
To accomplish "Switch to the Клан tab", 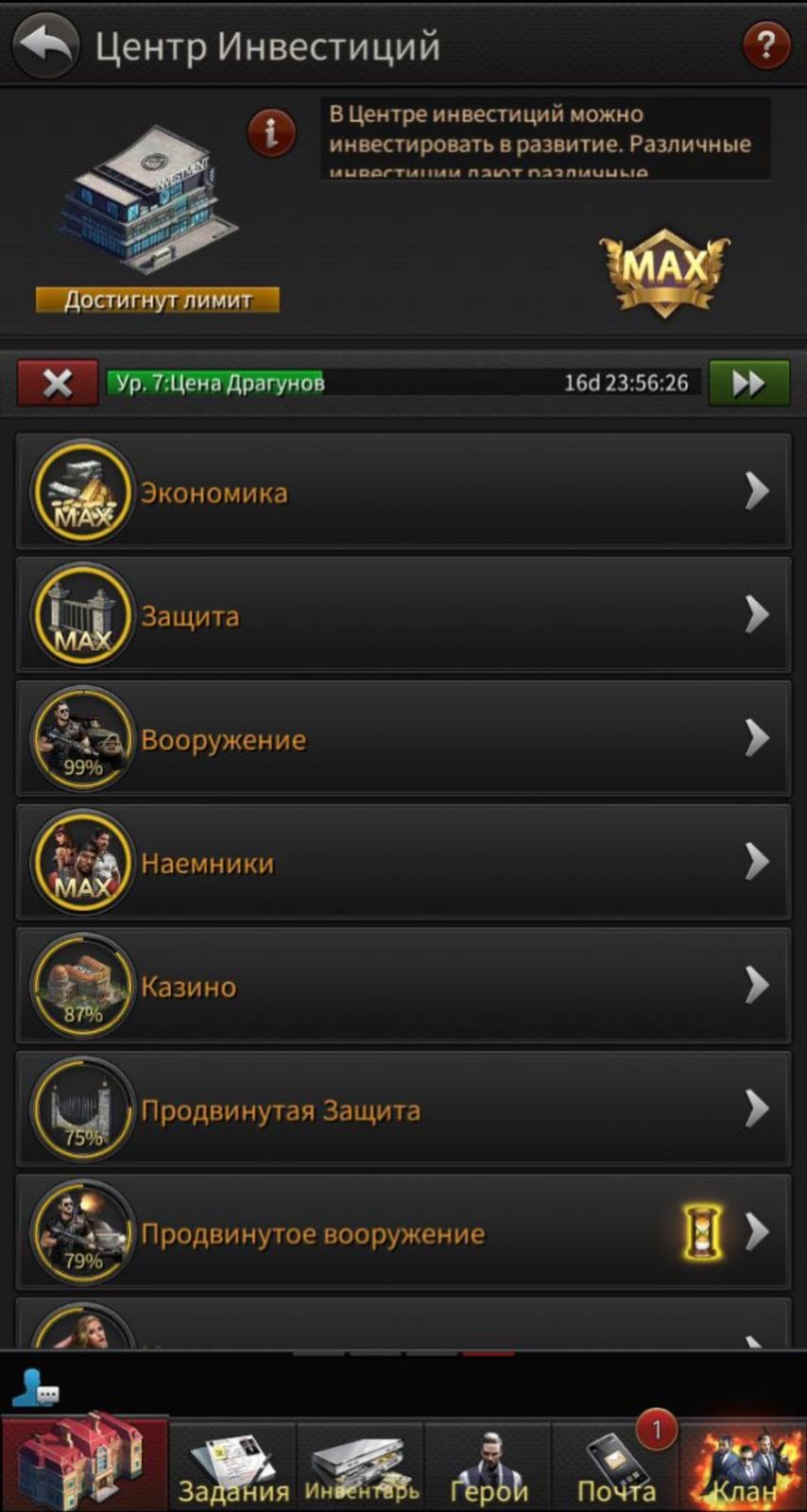I will (745, 1468).
